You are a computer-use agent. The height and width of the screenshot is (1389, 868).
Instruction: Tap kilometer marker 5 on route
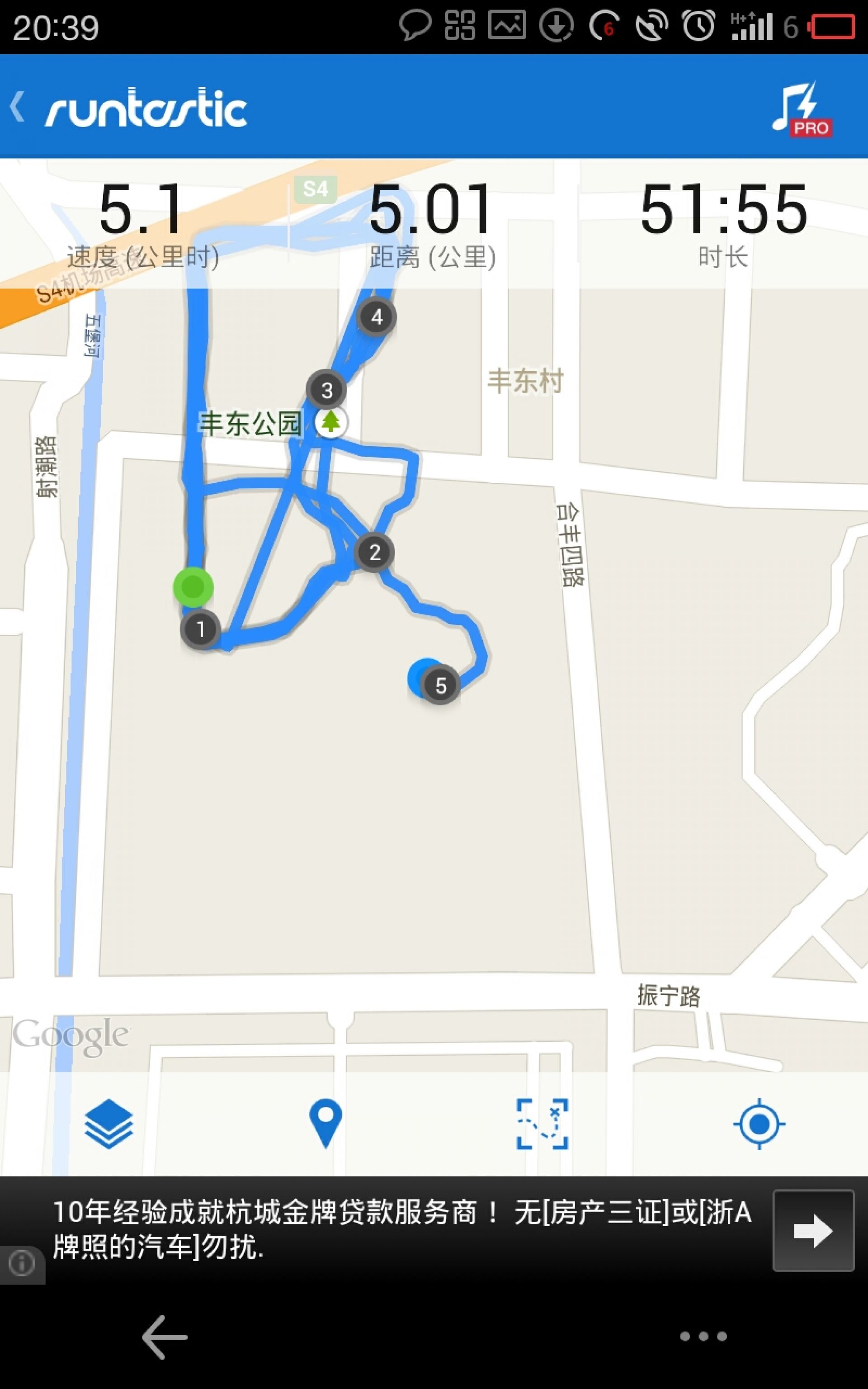[x=440, y=685]
